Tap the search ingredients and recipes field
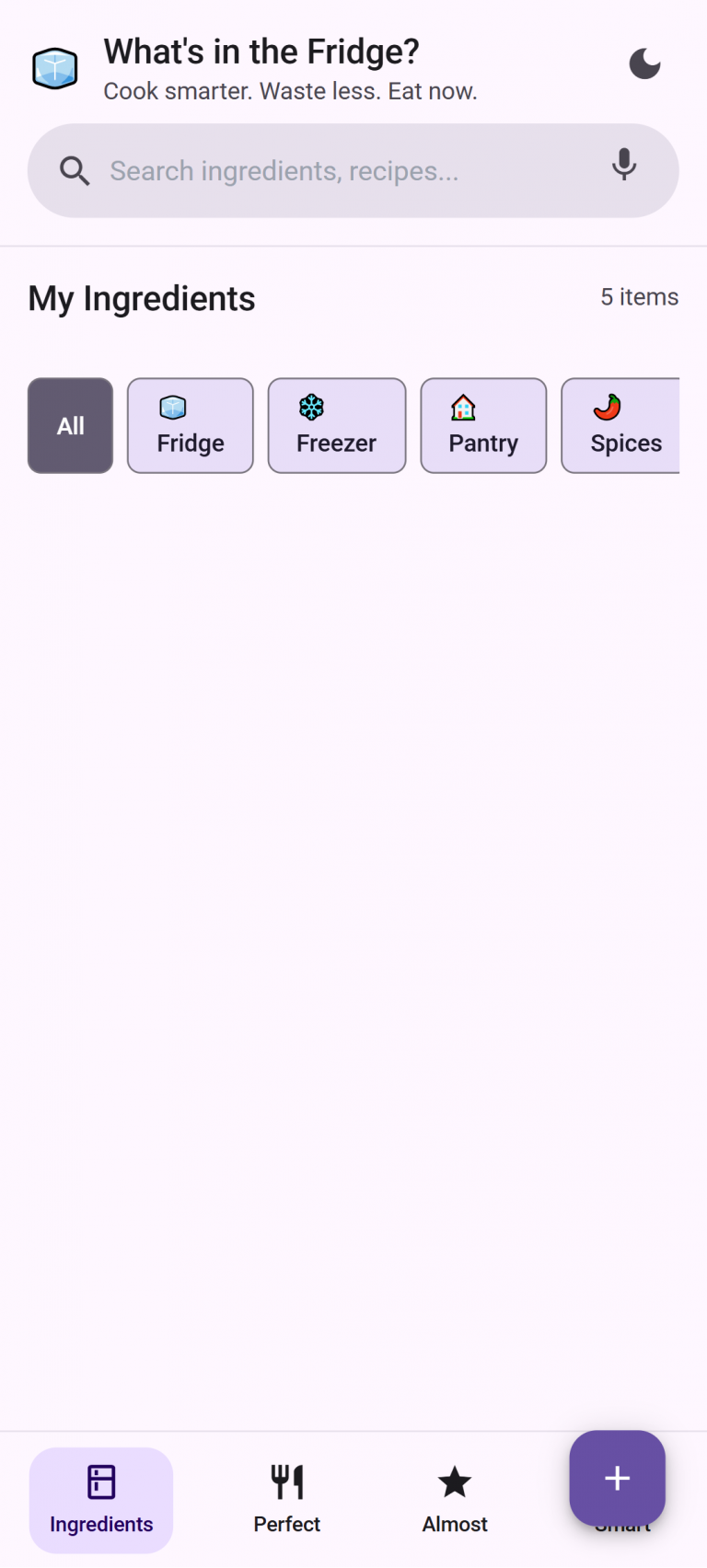The height and width of the screenshot is (1568, 707). coord(331,171)
